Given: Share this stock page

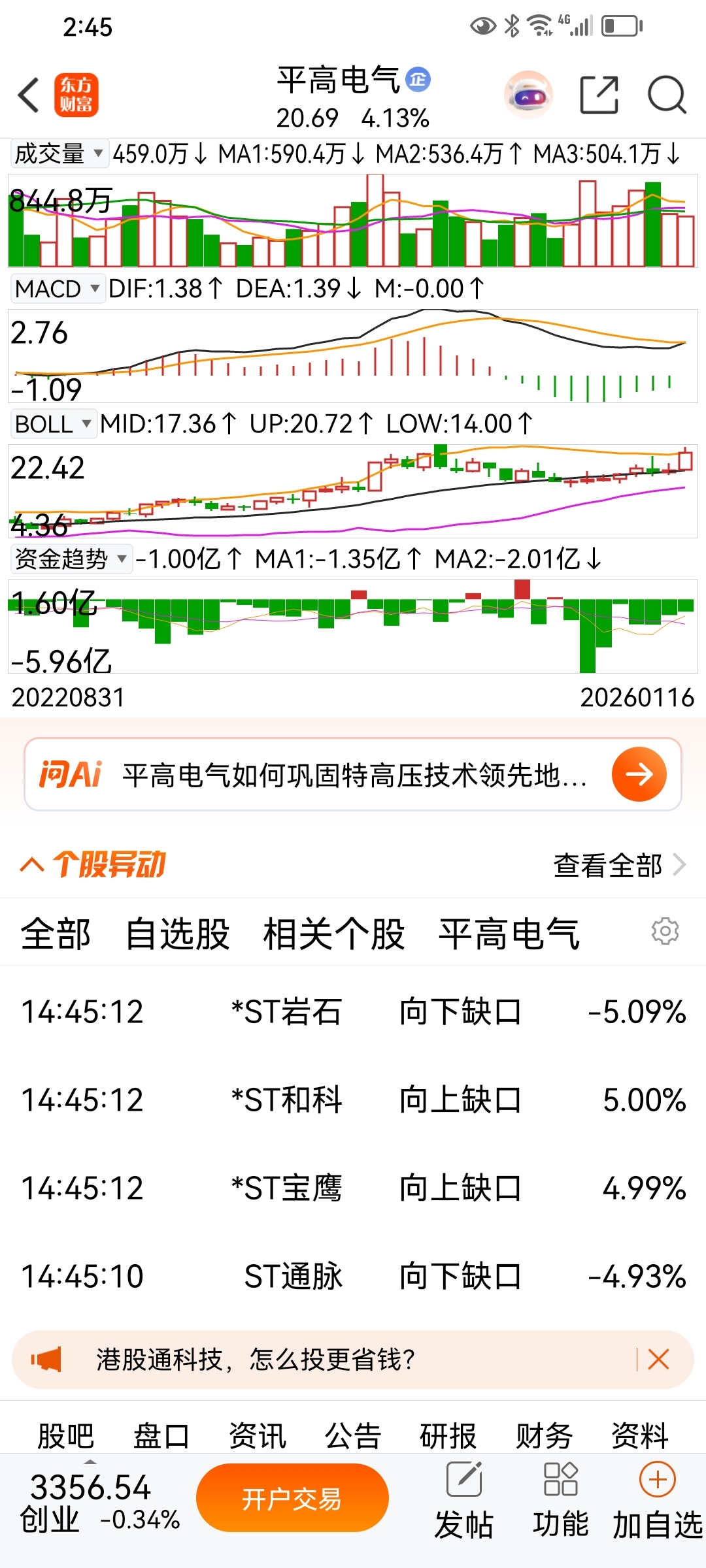Looking at the screenshot, I should click(599, 95).
